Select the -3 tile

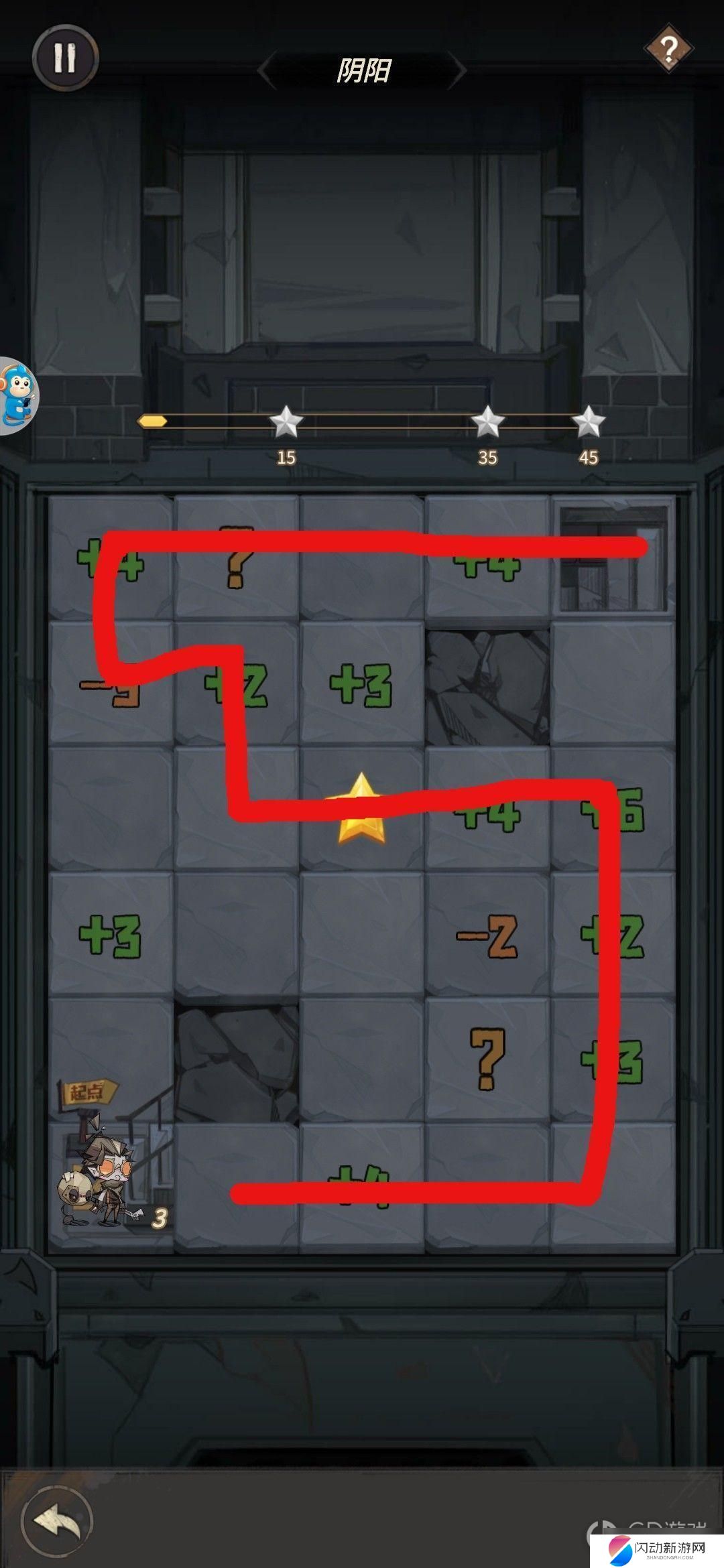(x=111, y=683)
